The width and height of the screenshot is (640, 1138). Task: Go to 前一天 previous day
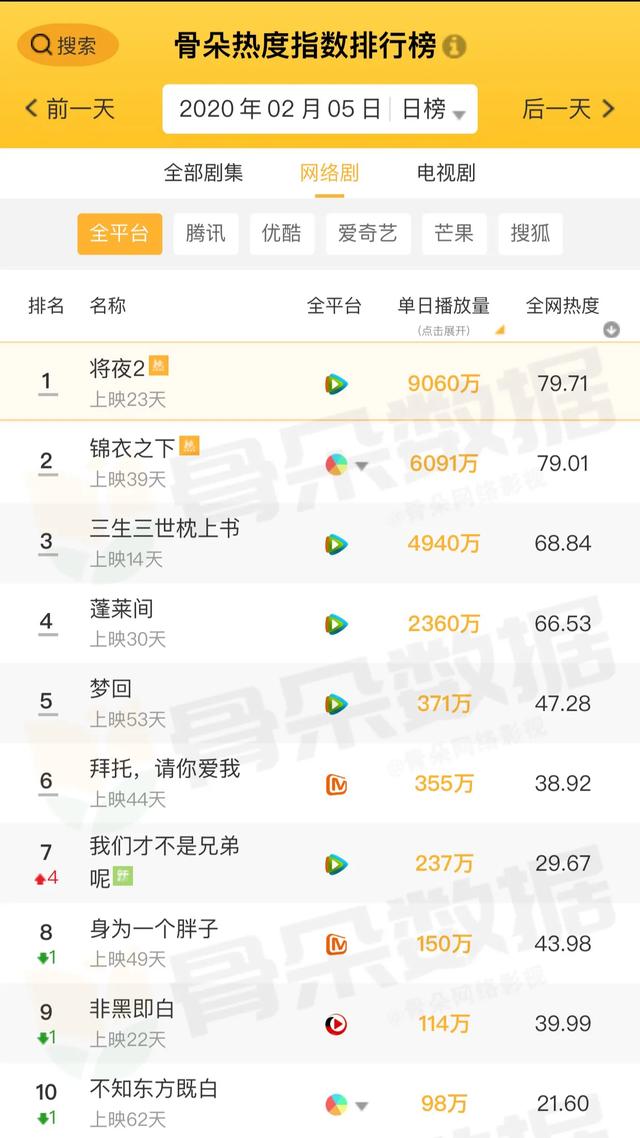coord(70,109)
